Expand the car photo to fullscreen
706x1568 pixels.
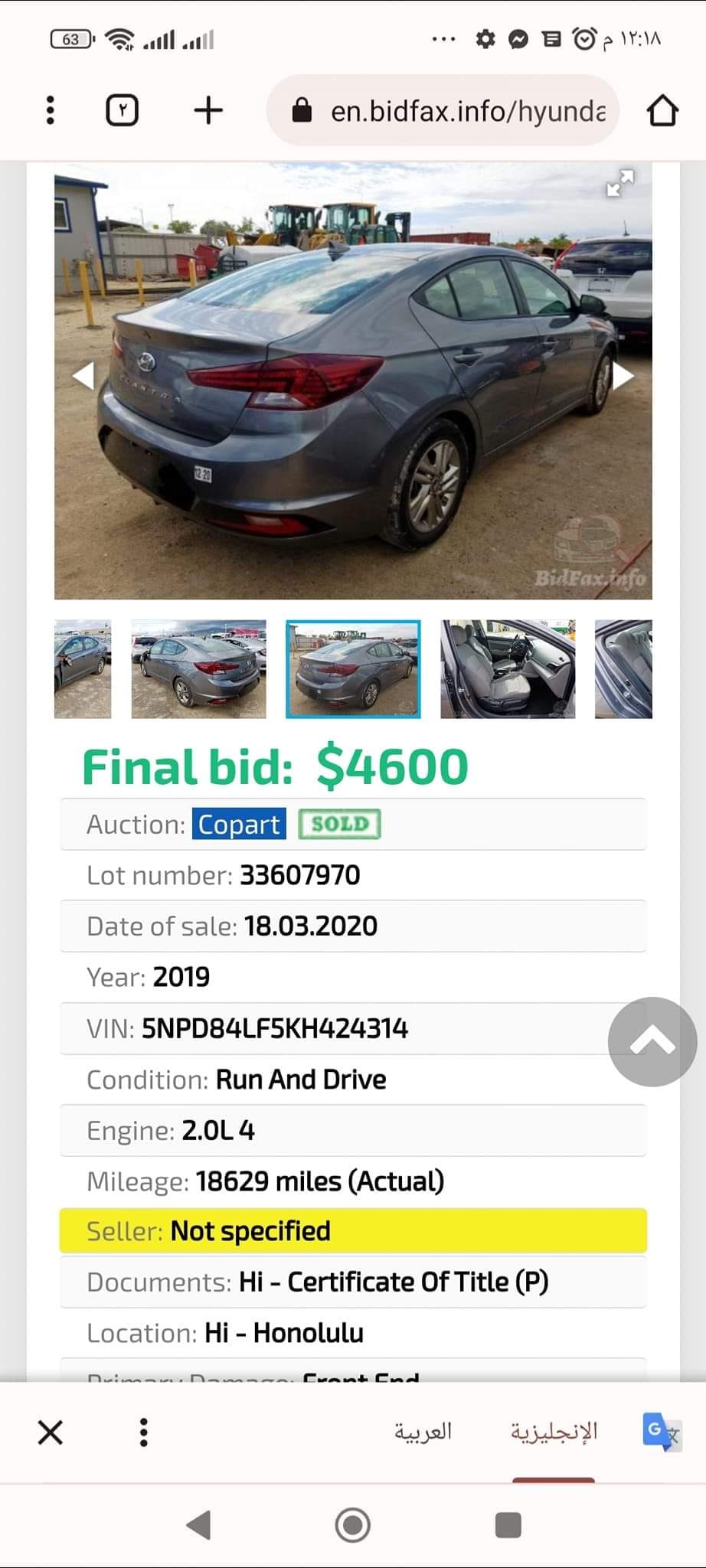pos(620,183)
